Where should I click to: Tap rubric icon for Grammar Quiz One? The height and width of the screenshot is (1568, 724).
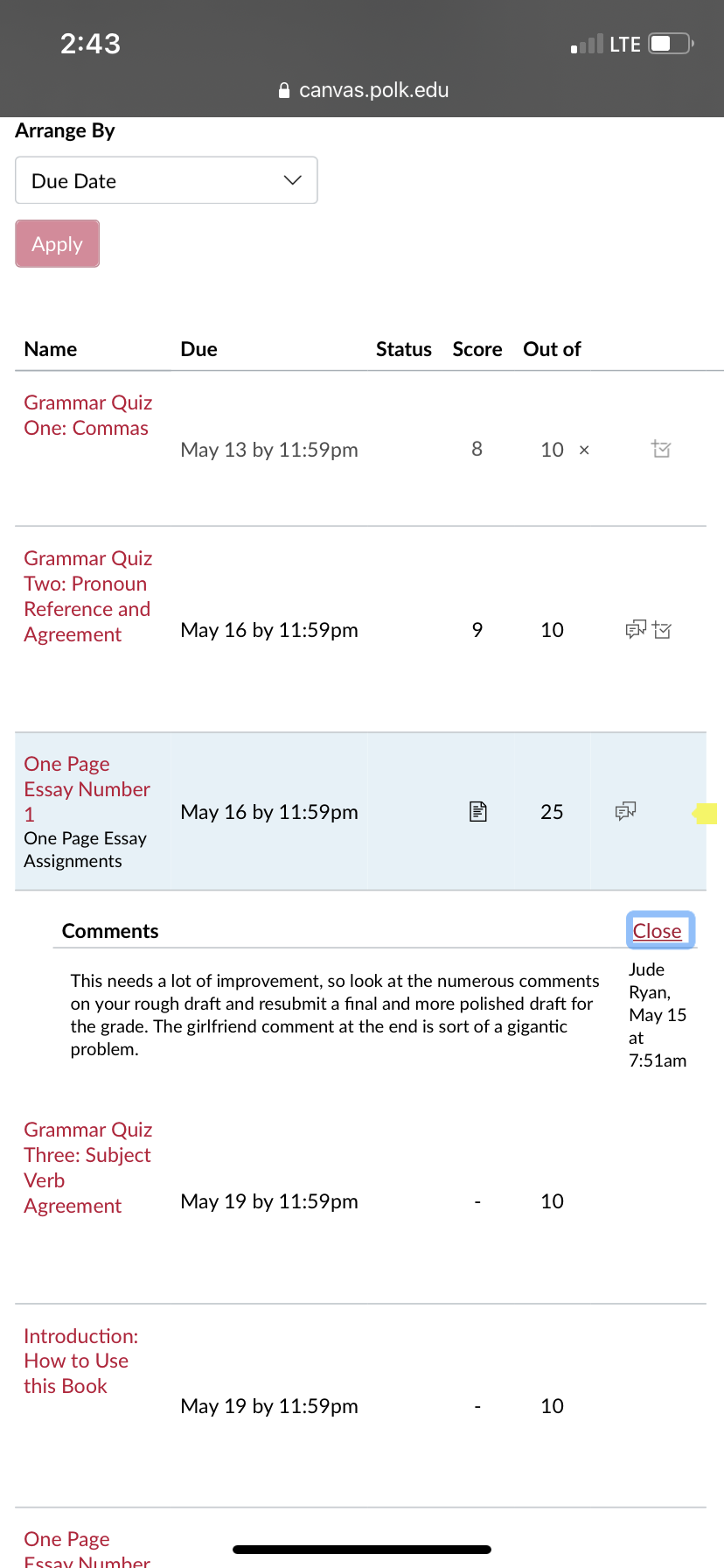coord(661,449)
